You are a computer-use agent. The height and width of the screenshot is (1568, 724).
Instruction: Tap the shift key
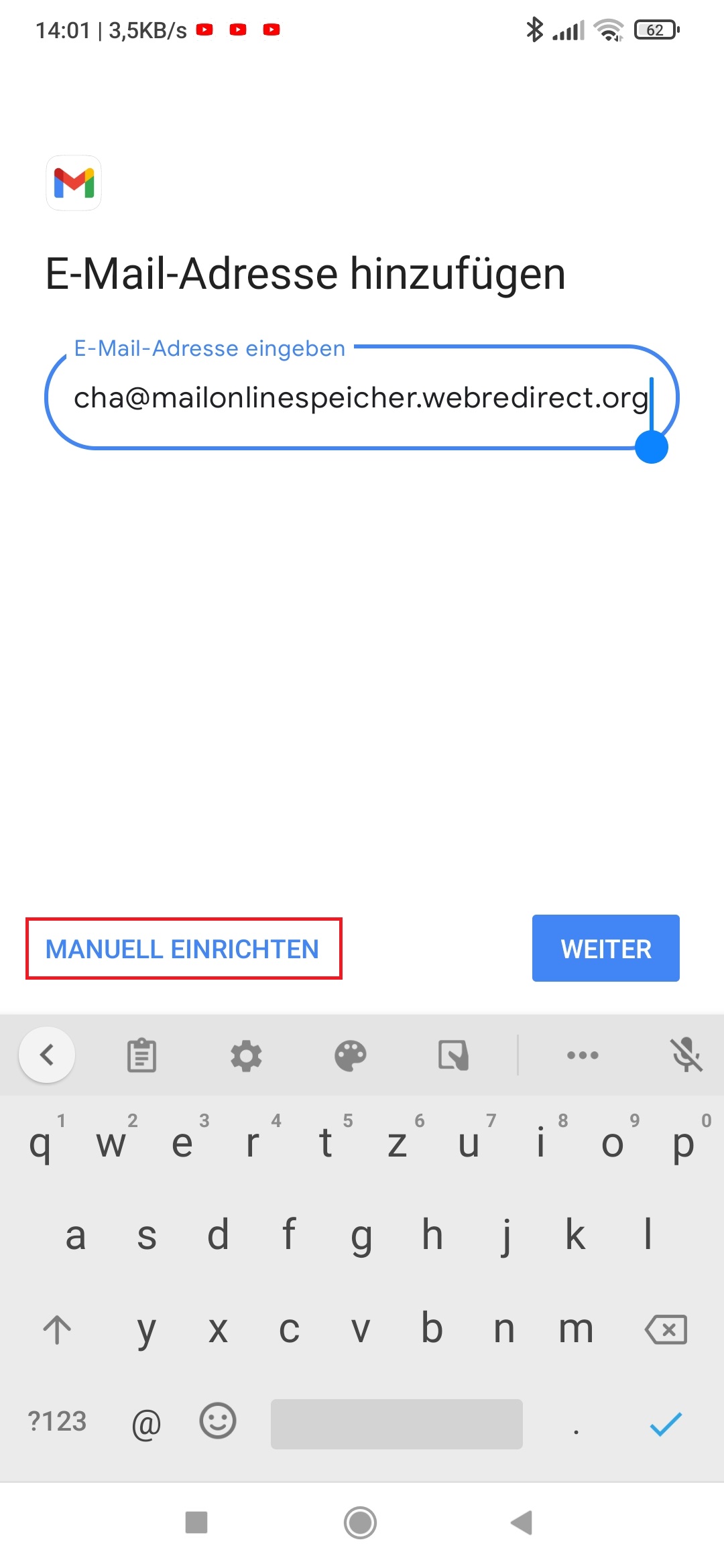click(57, 1329)
